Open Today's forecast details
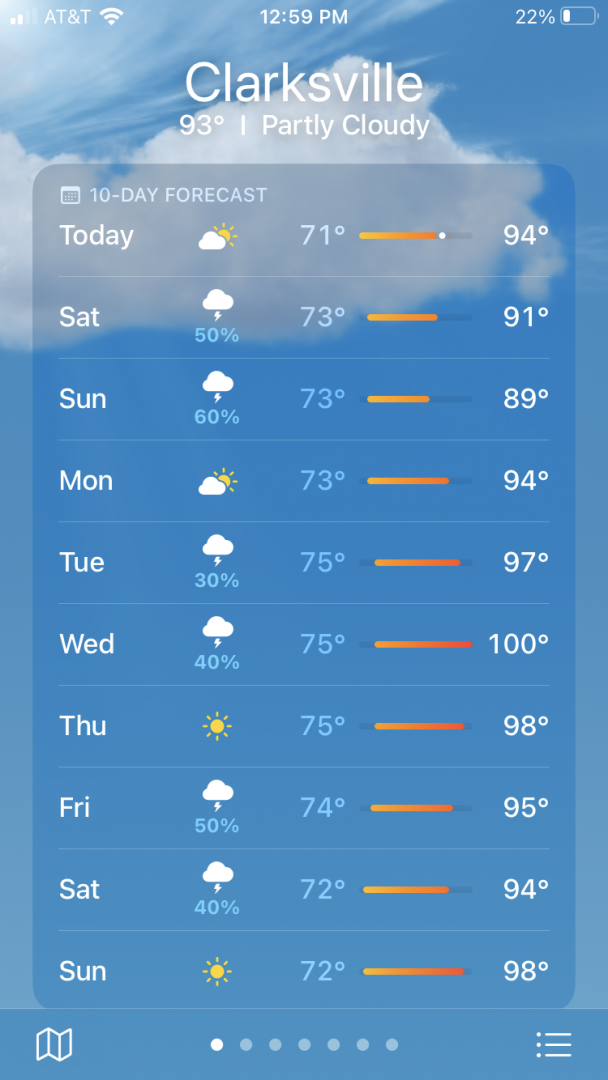The height and width of the screenshot is (1080, 608). [304, 236]
